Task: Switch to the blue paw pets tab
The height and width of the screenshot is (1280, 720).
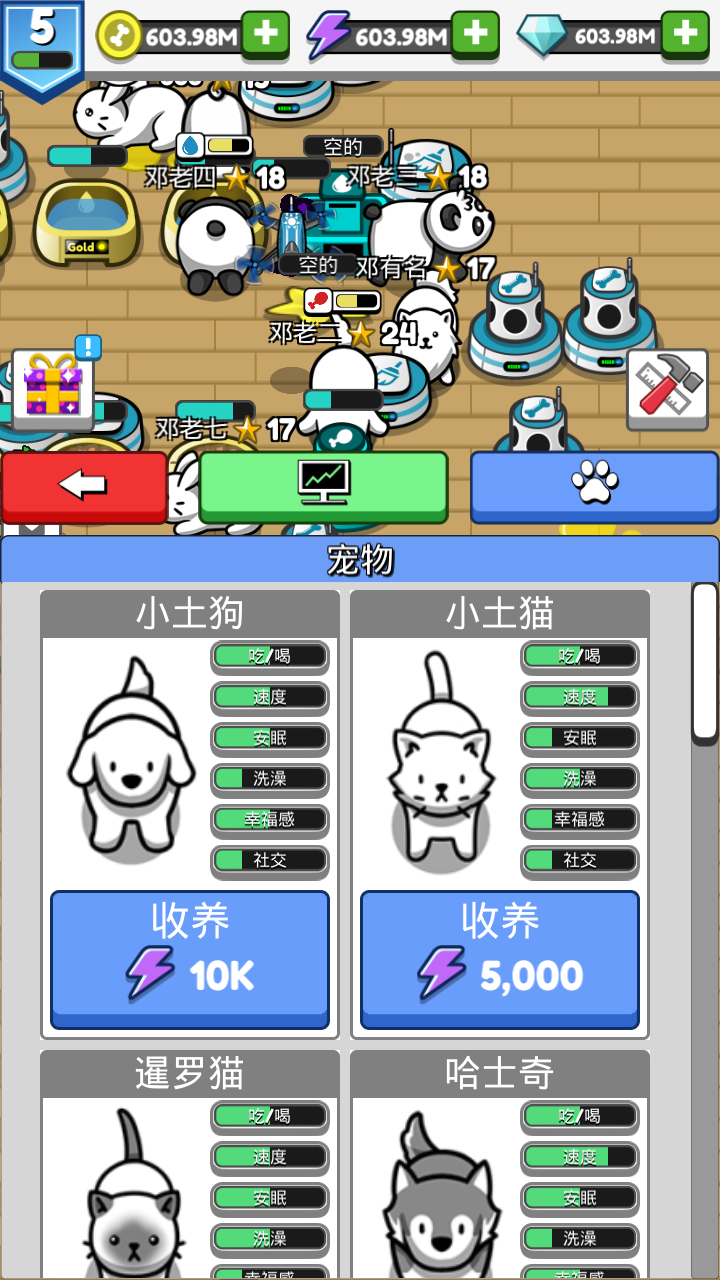Action: click(x=594, y=485)
